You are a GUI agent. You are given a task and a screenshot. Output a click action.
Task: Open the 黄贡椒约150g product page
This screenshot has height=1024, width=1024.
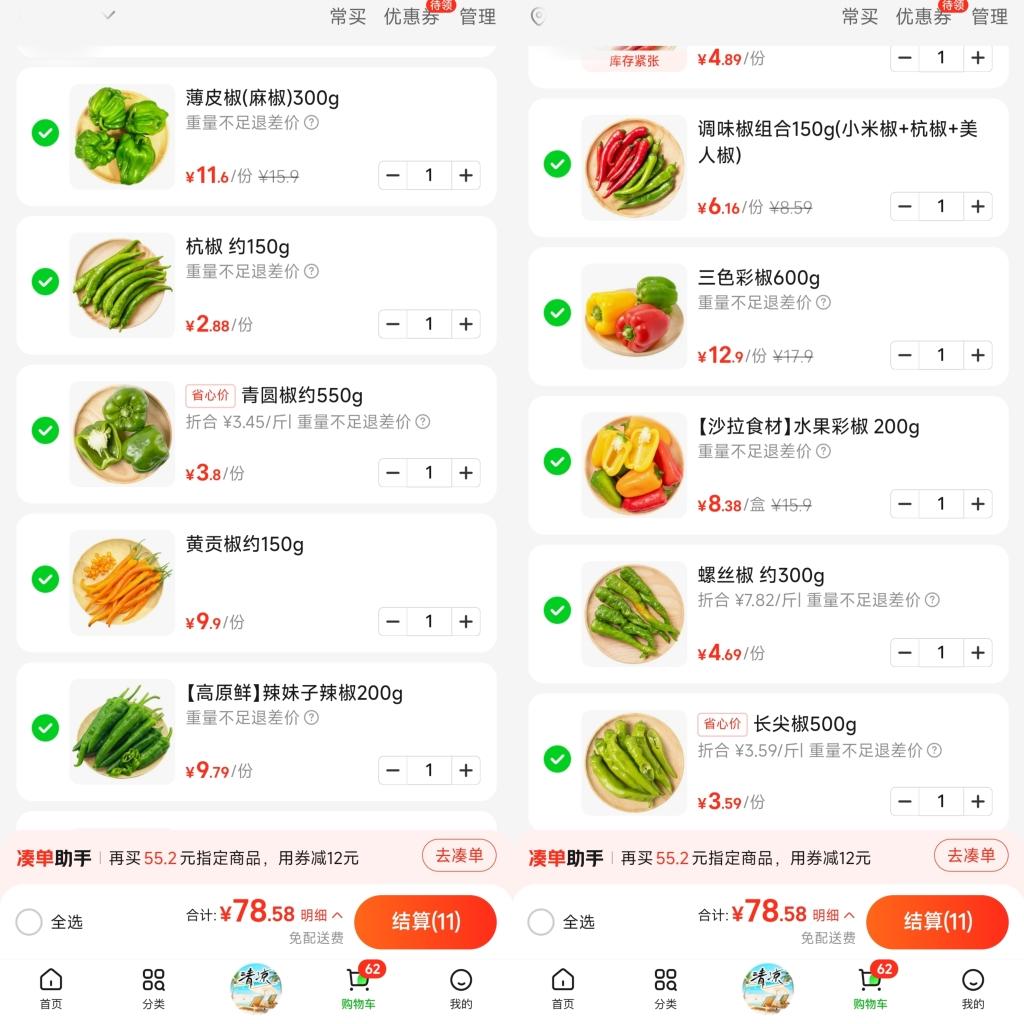click(245, 545)
